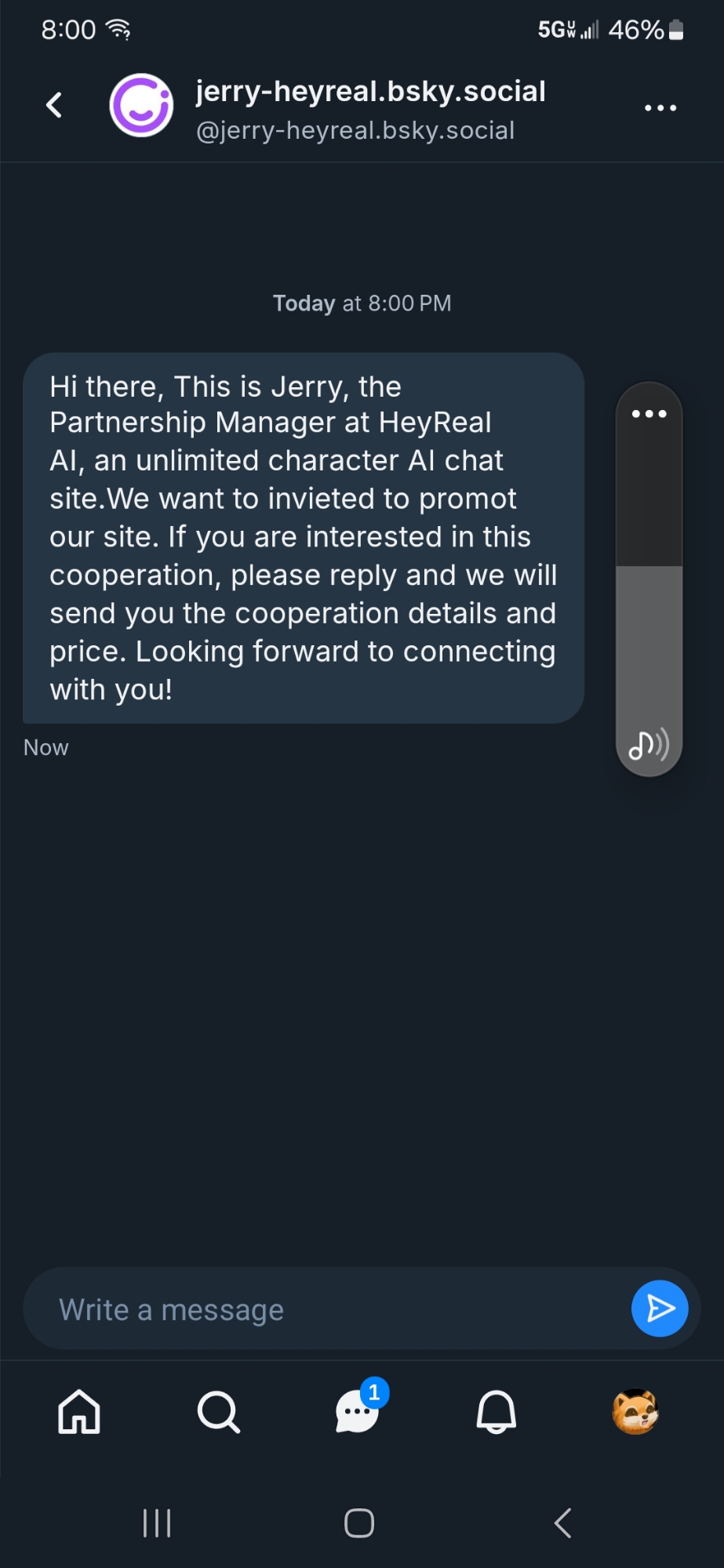Open the notifications bell tab
The height and width of the screenshot is (1568, 724).
tap(497, 1412)
